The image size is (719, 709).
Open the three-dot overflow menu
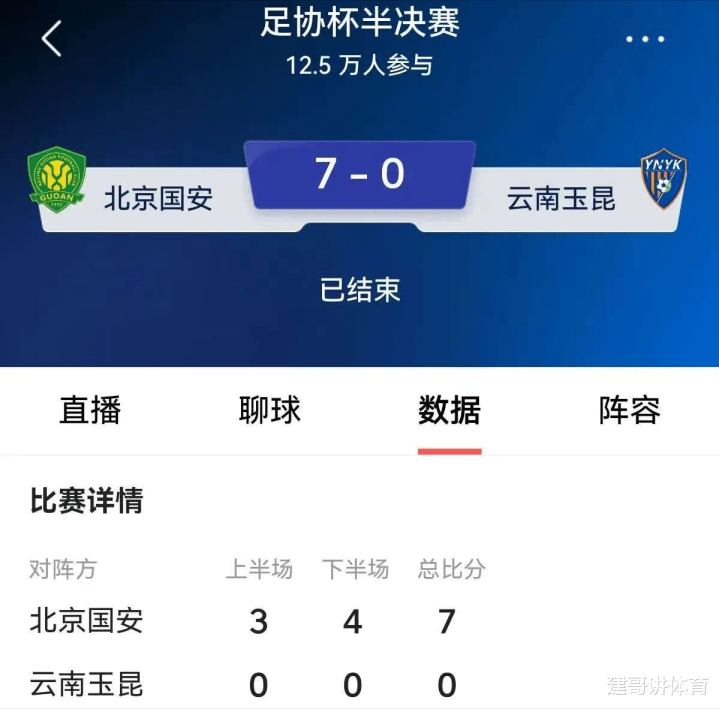click(x=645, y=39)
